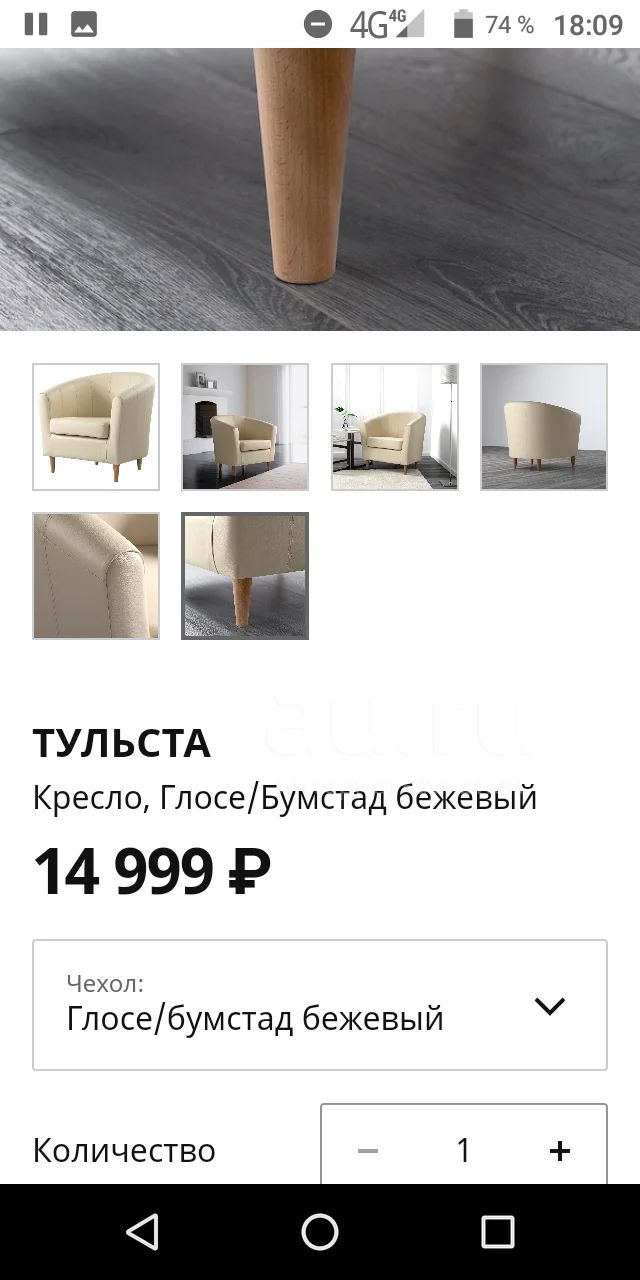Select the wooden leg close-up thumbnail

pos(245,576)
